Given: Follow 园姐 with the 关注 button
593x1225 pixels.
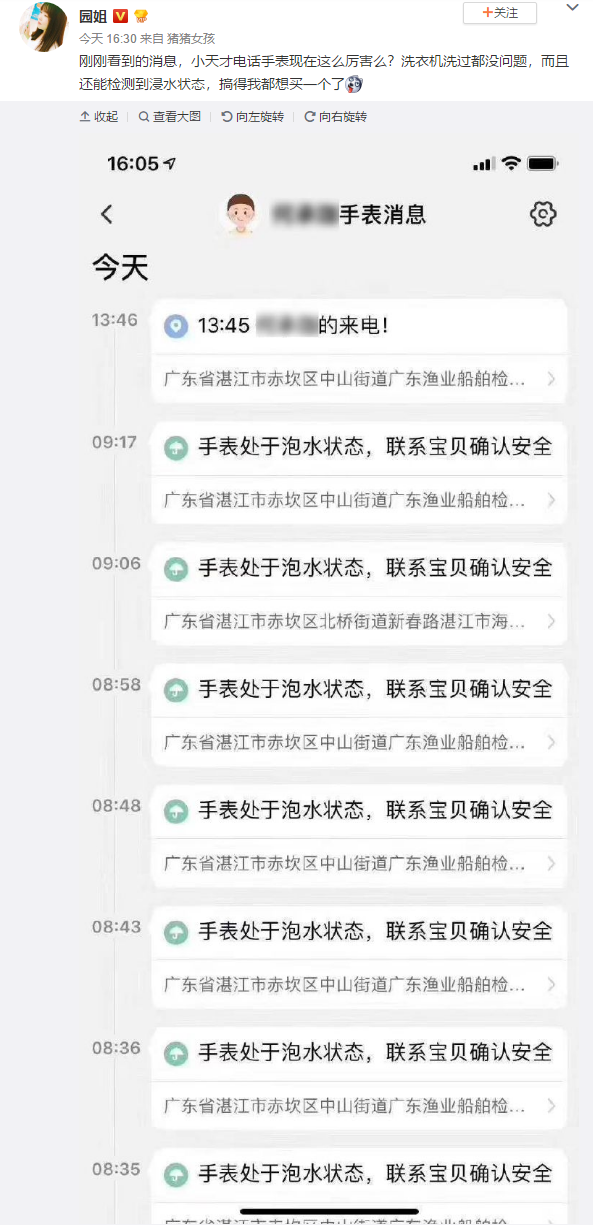Looking at the screenshot, I should [500, 13].
